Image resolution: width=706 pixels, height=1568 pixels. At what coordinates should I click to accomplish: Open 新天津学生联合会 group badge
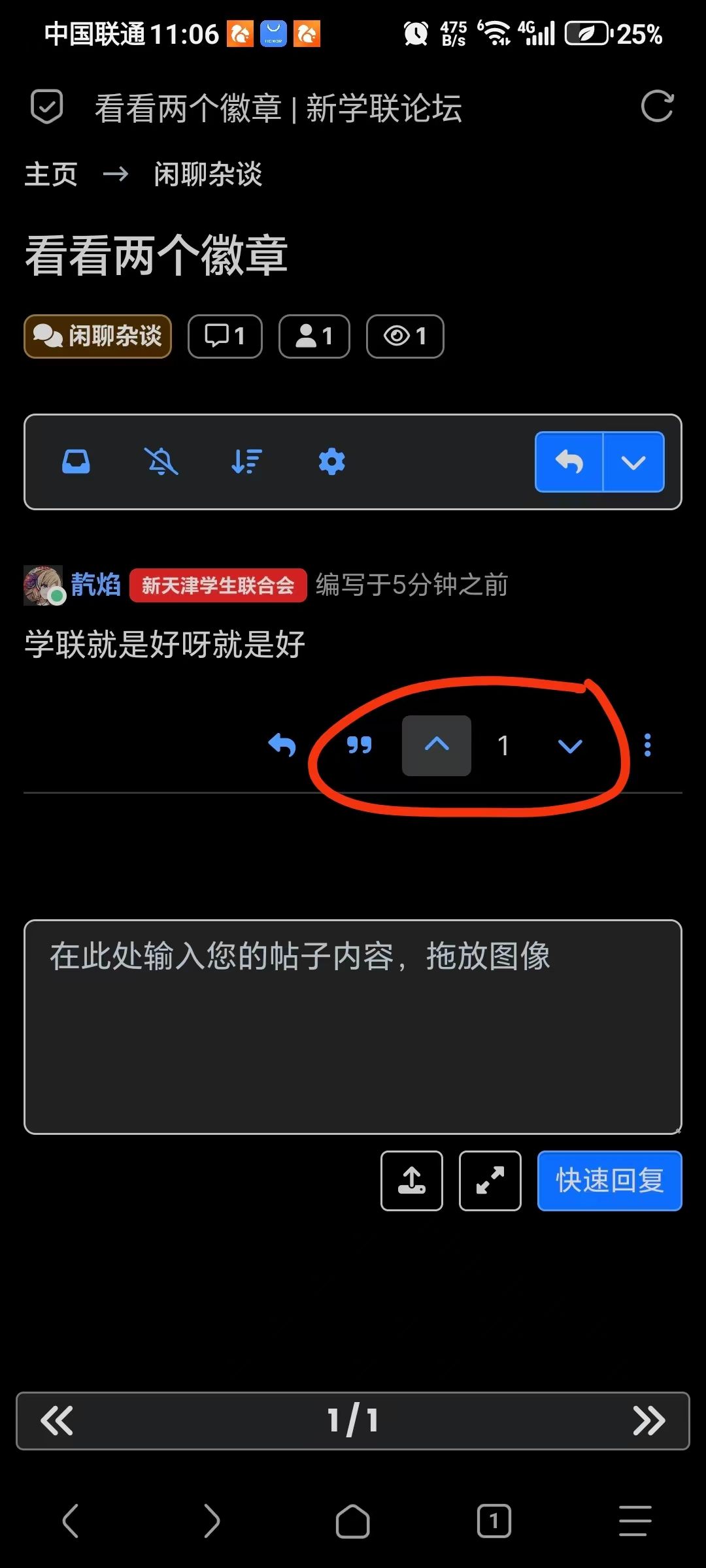218,585
